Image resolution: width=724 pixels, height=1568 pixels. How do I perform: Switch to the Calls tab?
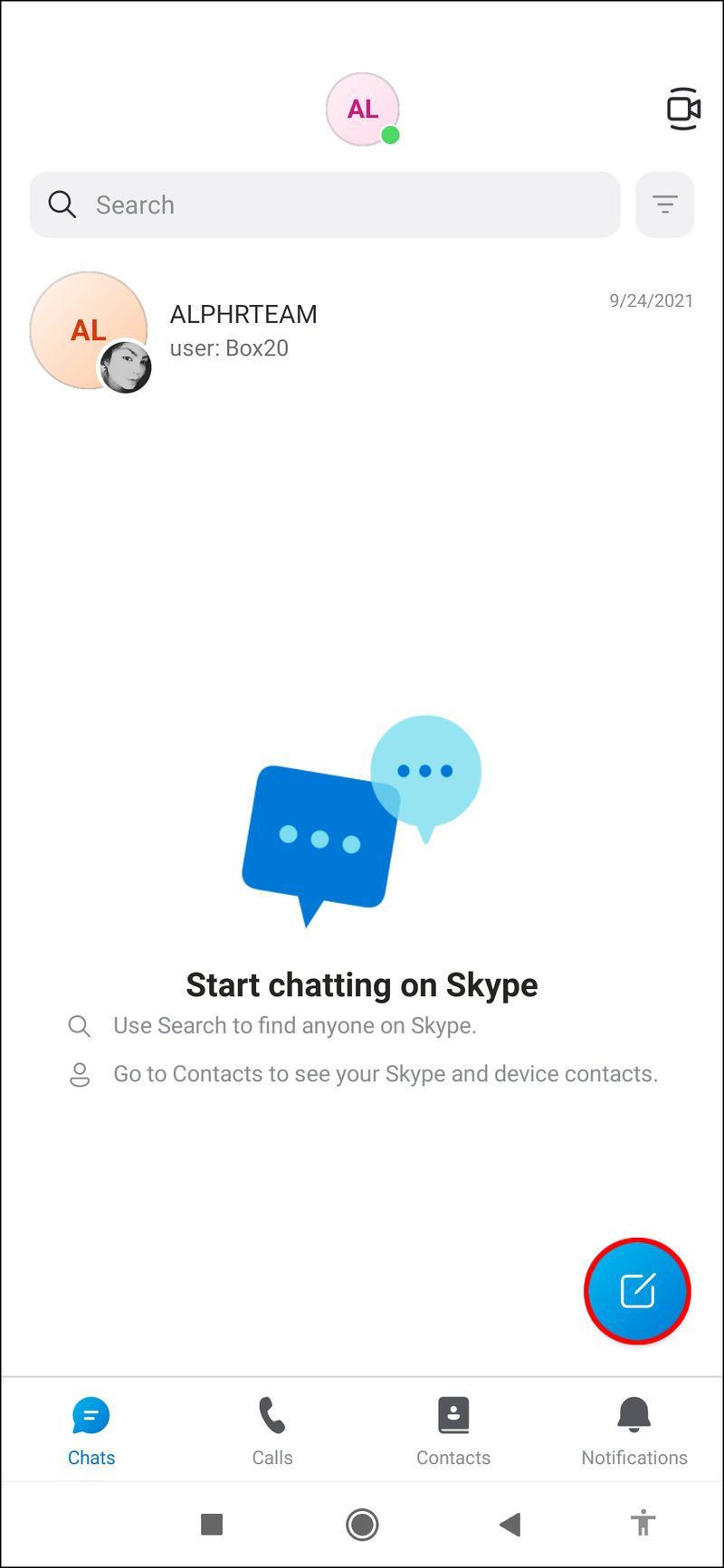[x=272, y=1431]
